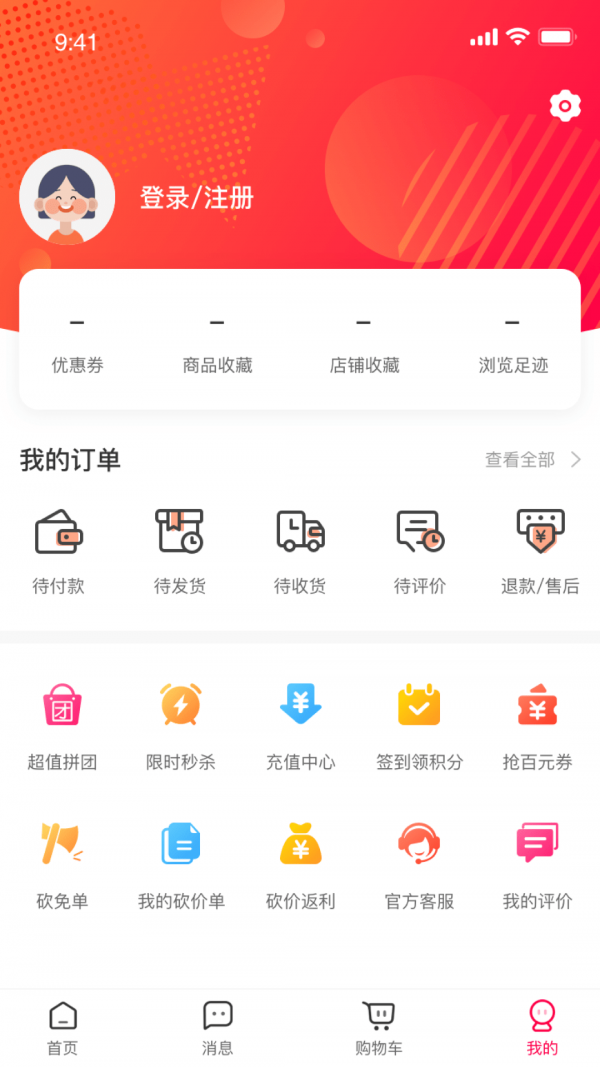
Task: Go to 充值中心 recharge center
Action: [x=300, y=725]
